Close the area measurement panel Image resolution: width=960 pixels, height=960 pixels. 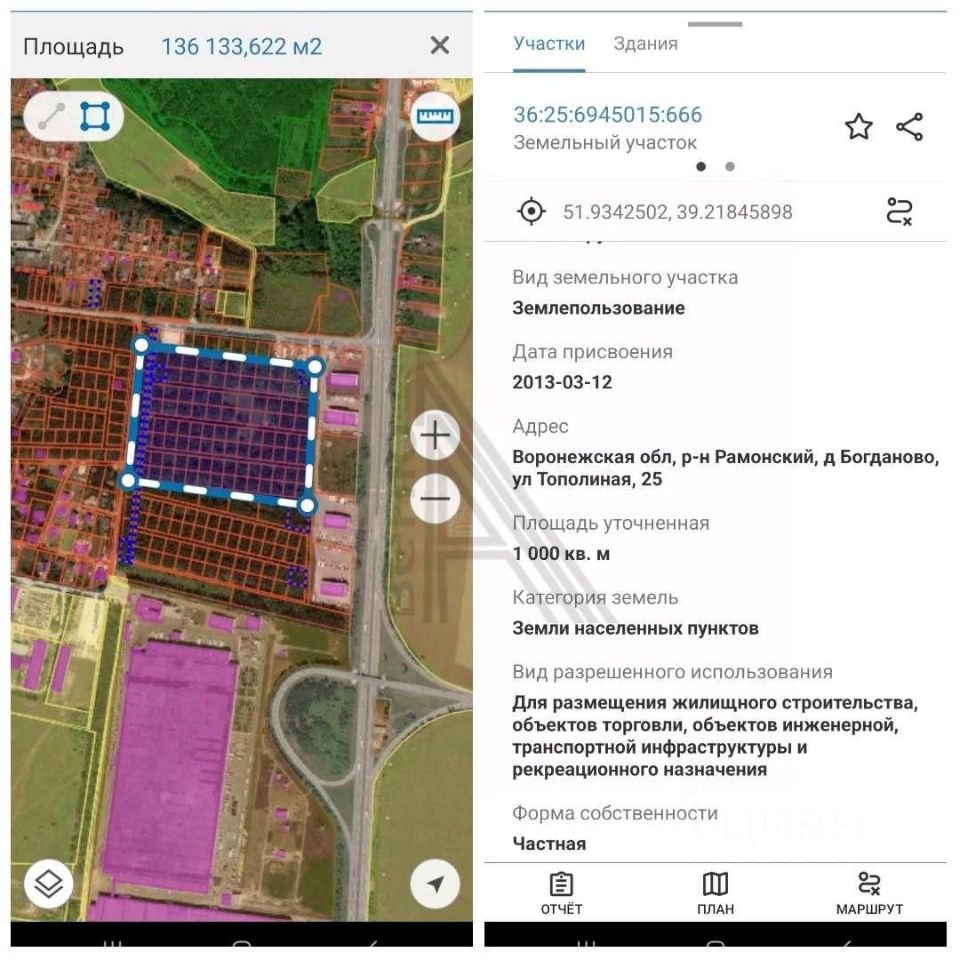[x=439, y=46]
